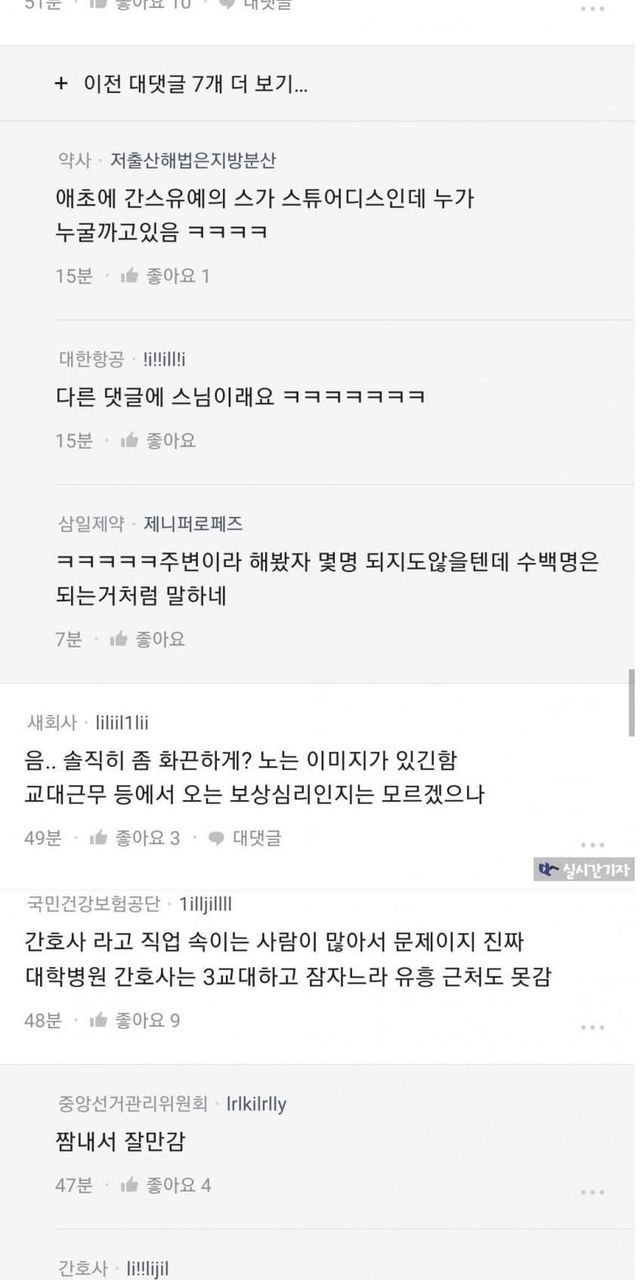Open overflow menu on 새회사 comment
Viewport: 640px width, 1280px height.
point(593,845)
